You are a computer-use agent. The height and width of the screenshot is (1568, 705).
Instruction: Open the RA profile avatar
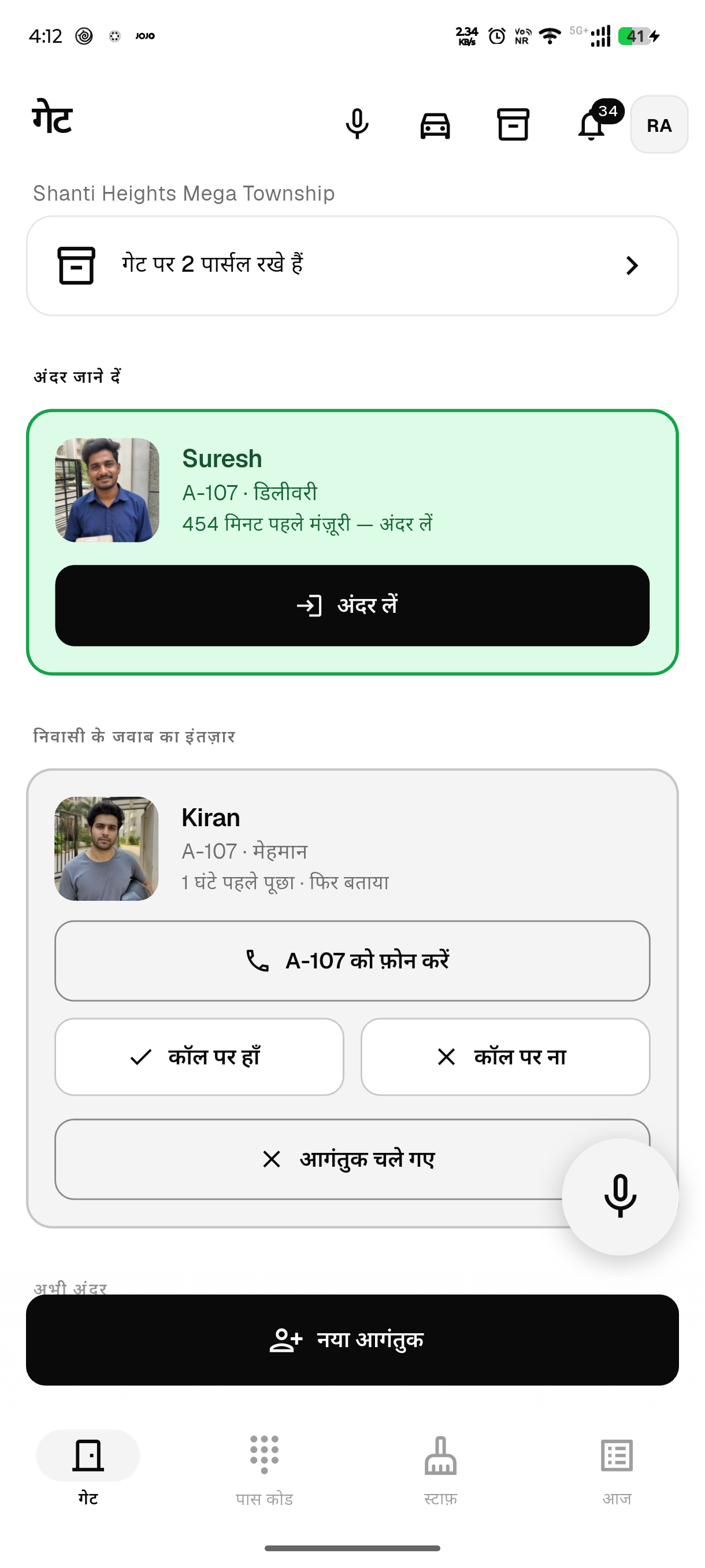click(x=659, y=124)
